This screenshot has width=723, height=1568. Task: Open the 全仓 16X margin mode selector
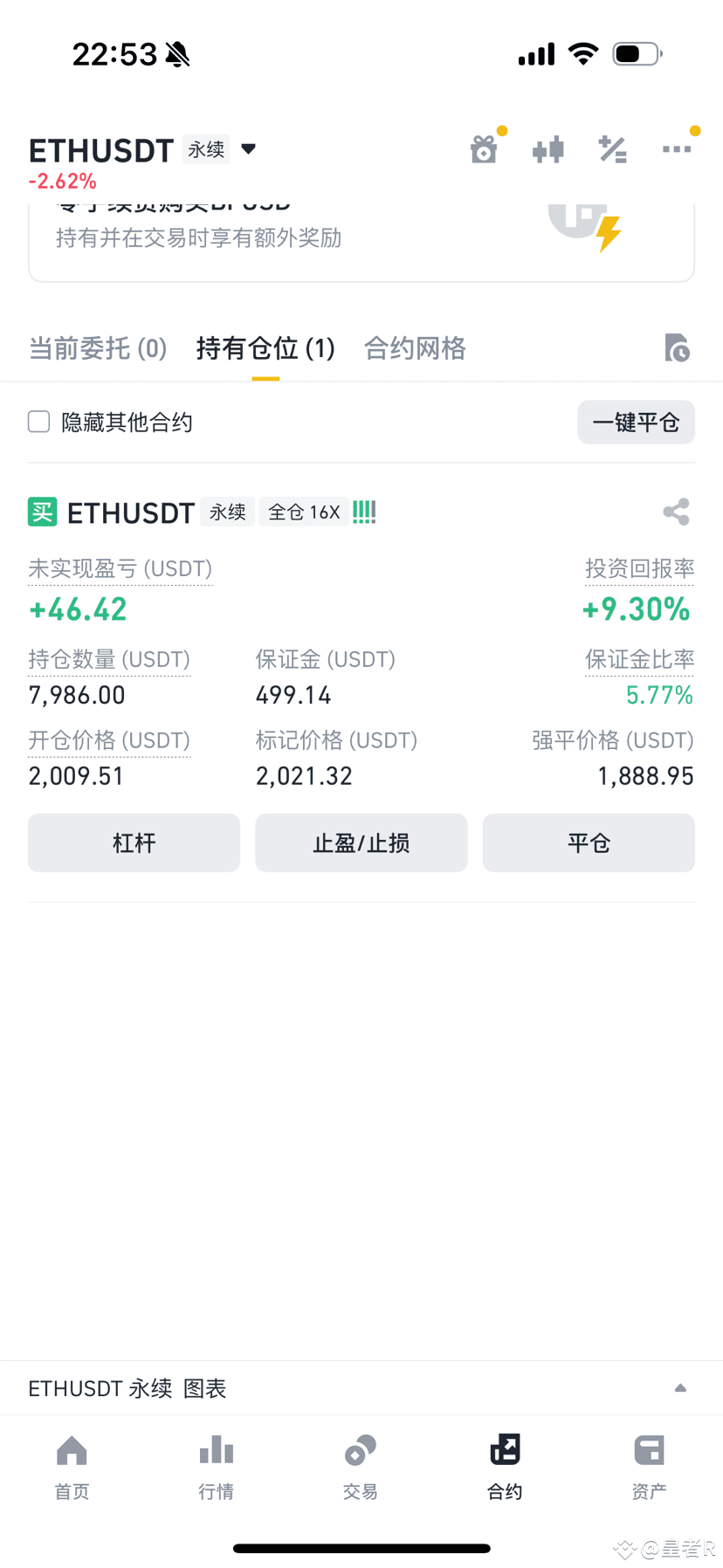(303, 512)
